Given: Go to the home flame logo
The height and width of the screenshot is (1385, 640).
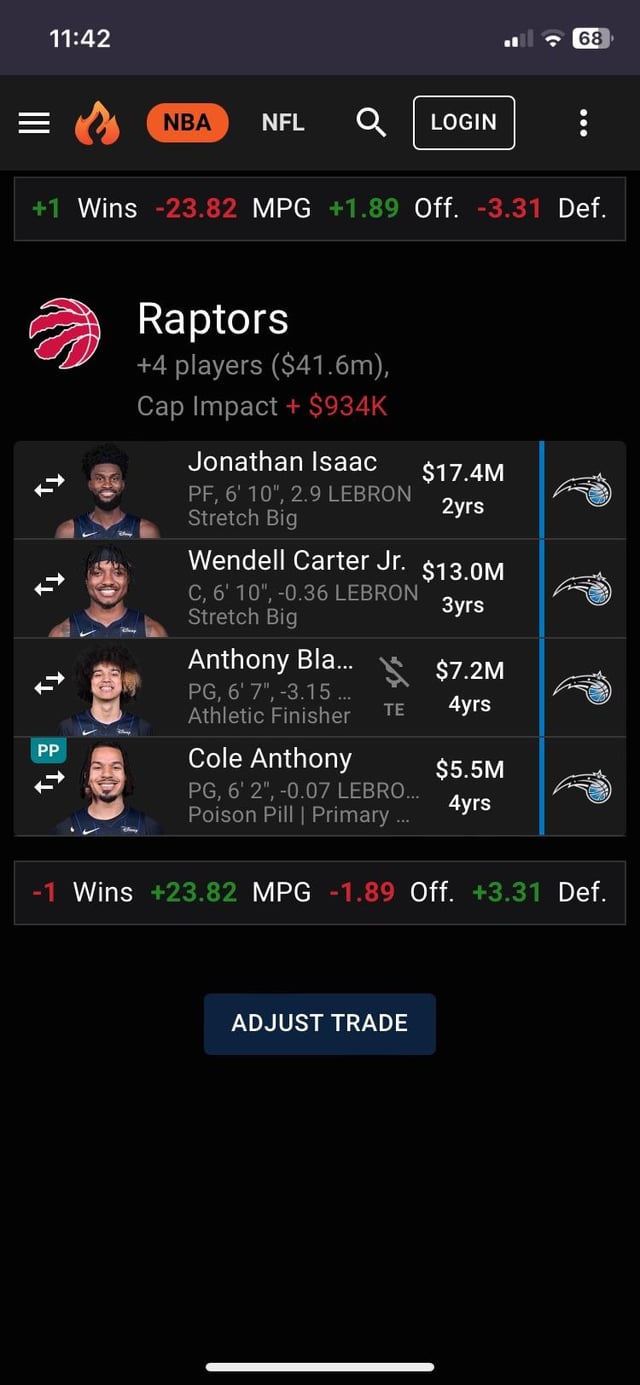Looking at the screenshot, I should point(97,124).
